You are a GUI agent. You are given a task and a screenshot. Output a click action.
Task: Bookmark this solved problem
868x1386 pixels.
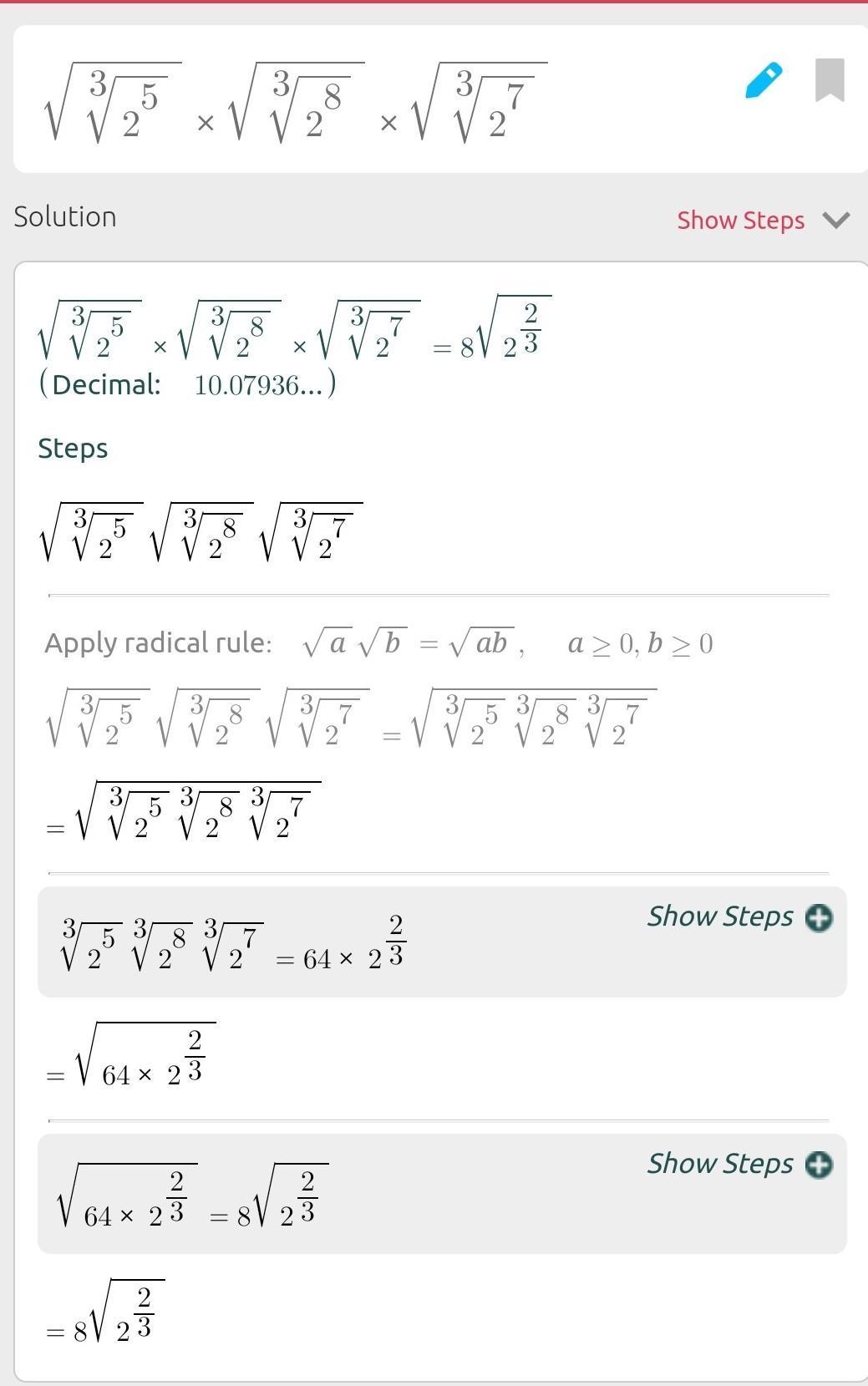[830, 80]
